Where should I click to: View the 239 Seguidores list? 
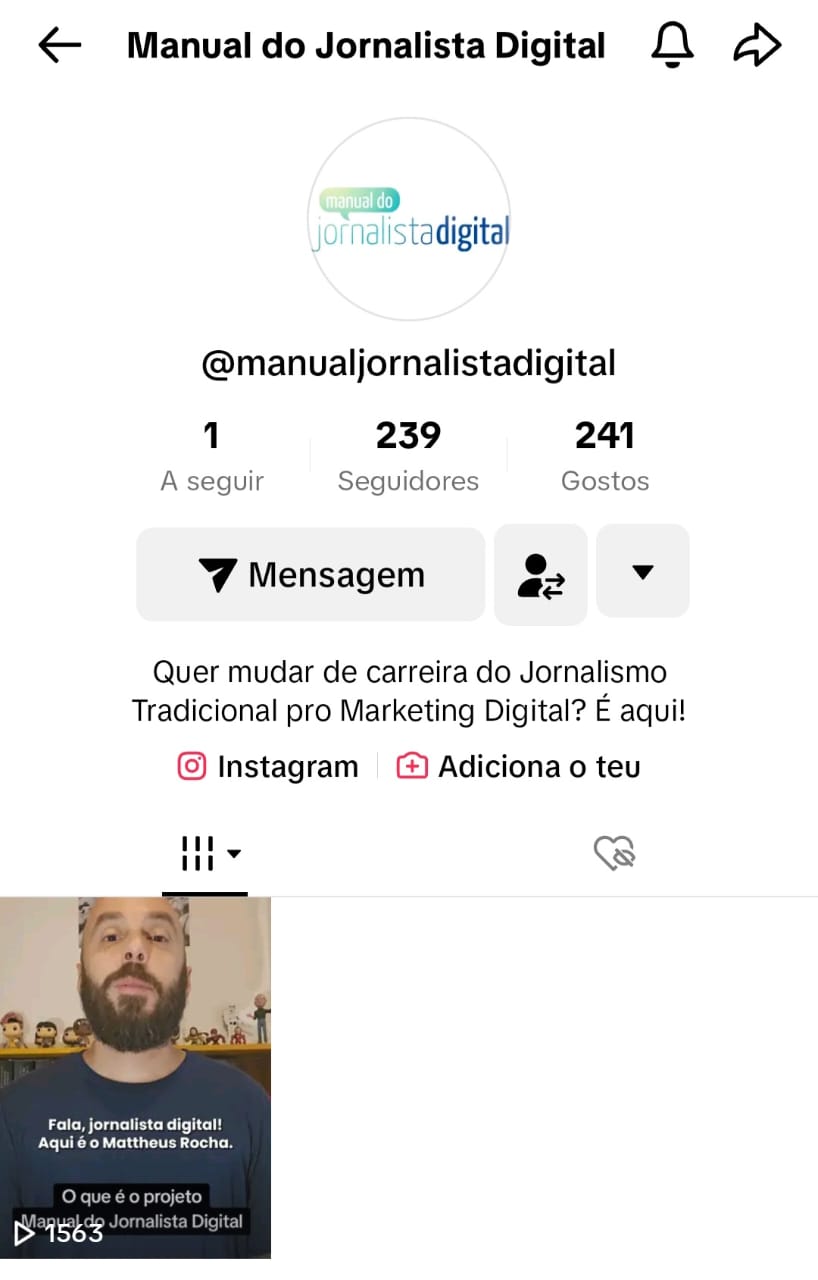(x=408, y=455)
